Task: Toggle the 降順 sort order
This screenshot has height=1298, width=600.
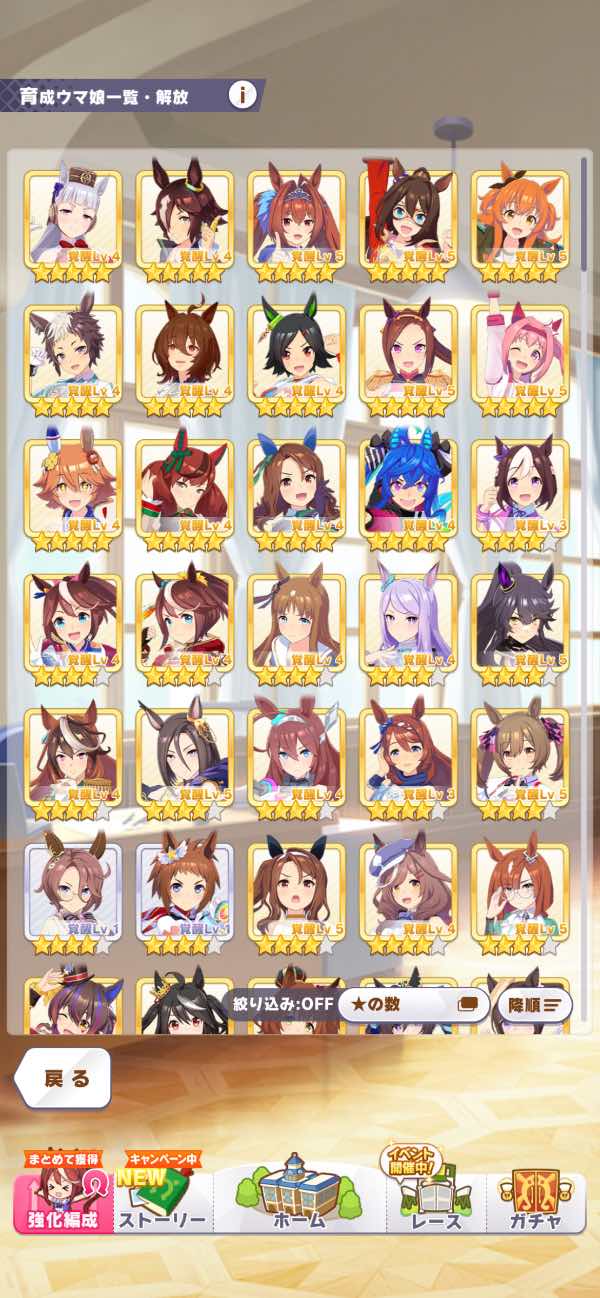Action: 534,1004
